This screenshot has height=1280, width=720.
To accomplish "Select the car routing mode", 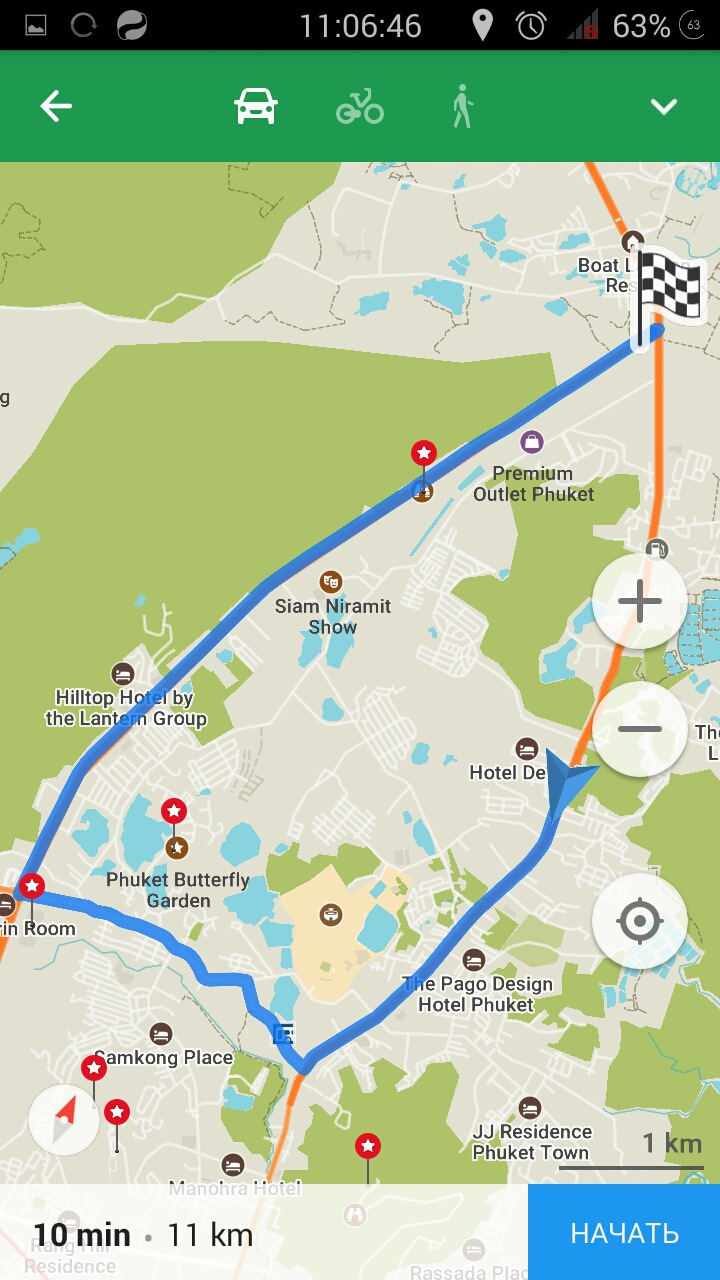I will (256, 106).
